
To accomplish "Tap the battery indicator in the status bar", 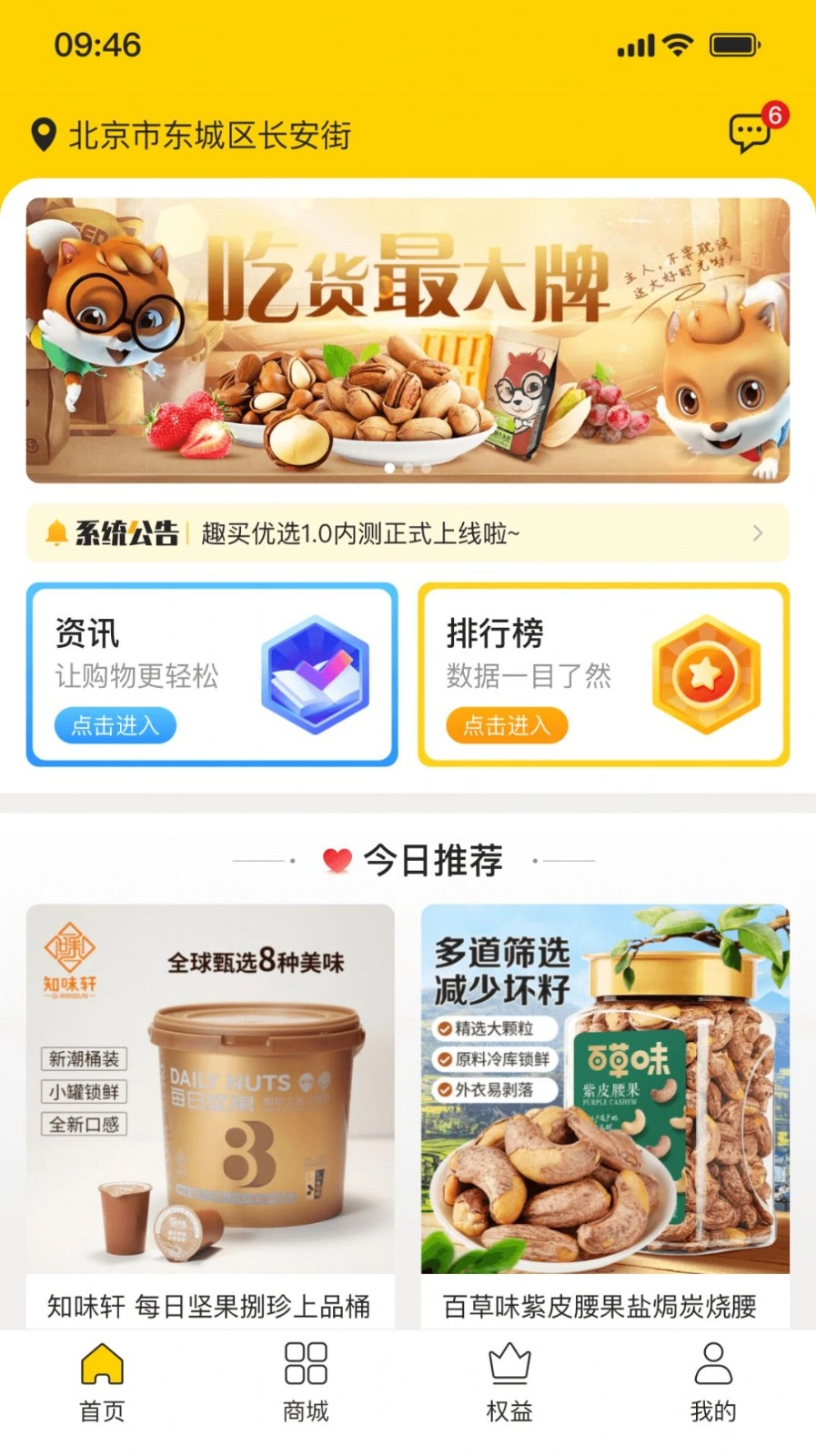I will tap(733, 44).
